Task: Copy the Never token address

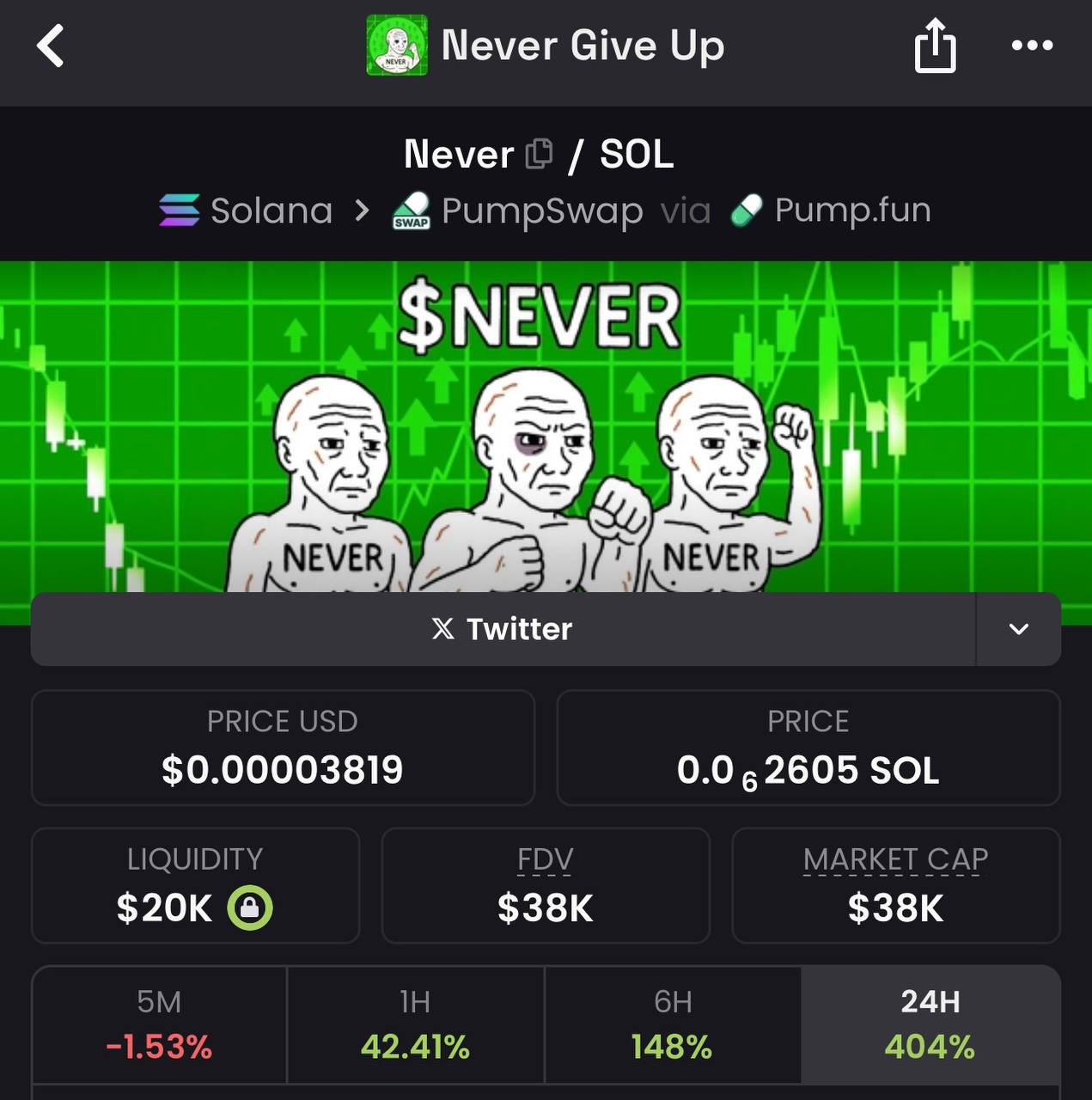Action: 540,154
